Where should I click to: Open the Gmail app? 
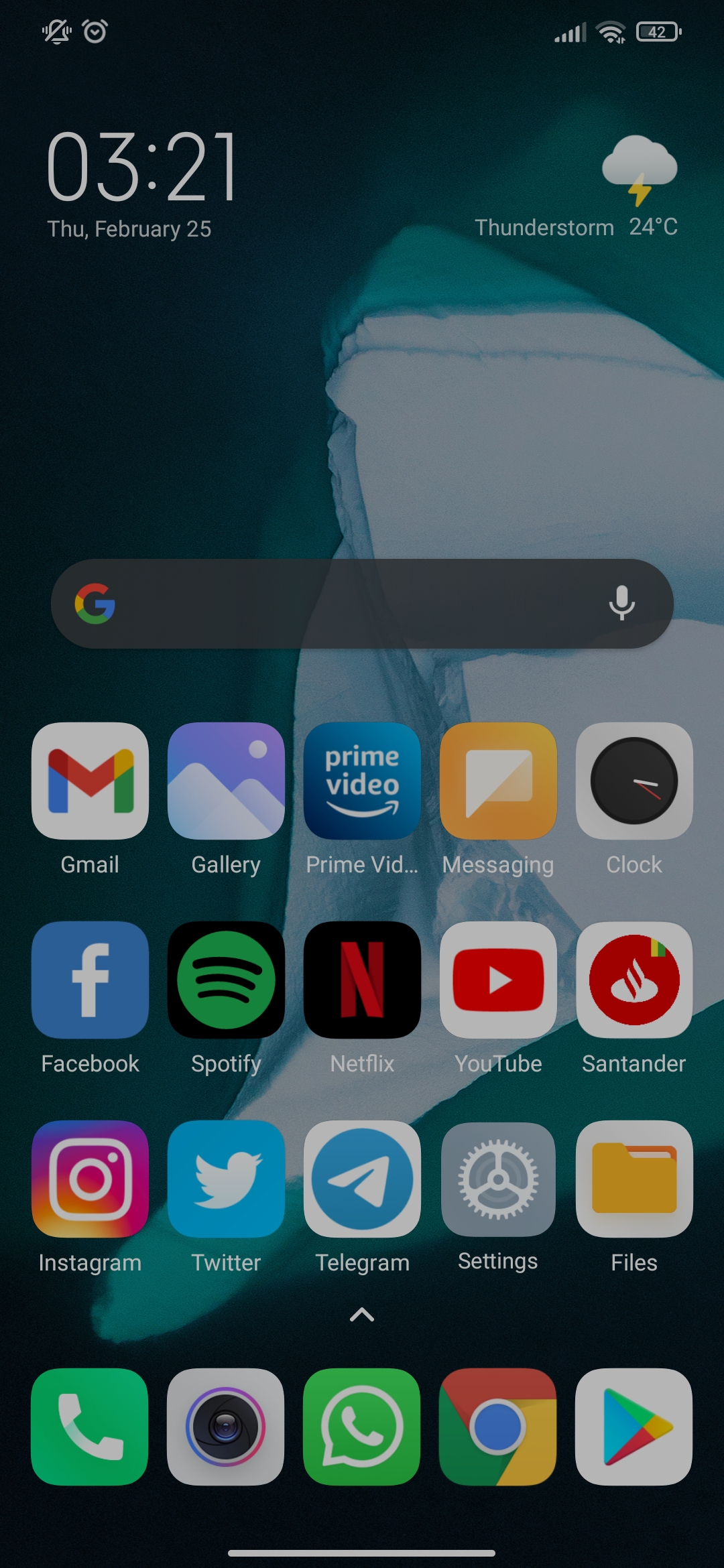coord(90,781)
